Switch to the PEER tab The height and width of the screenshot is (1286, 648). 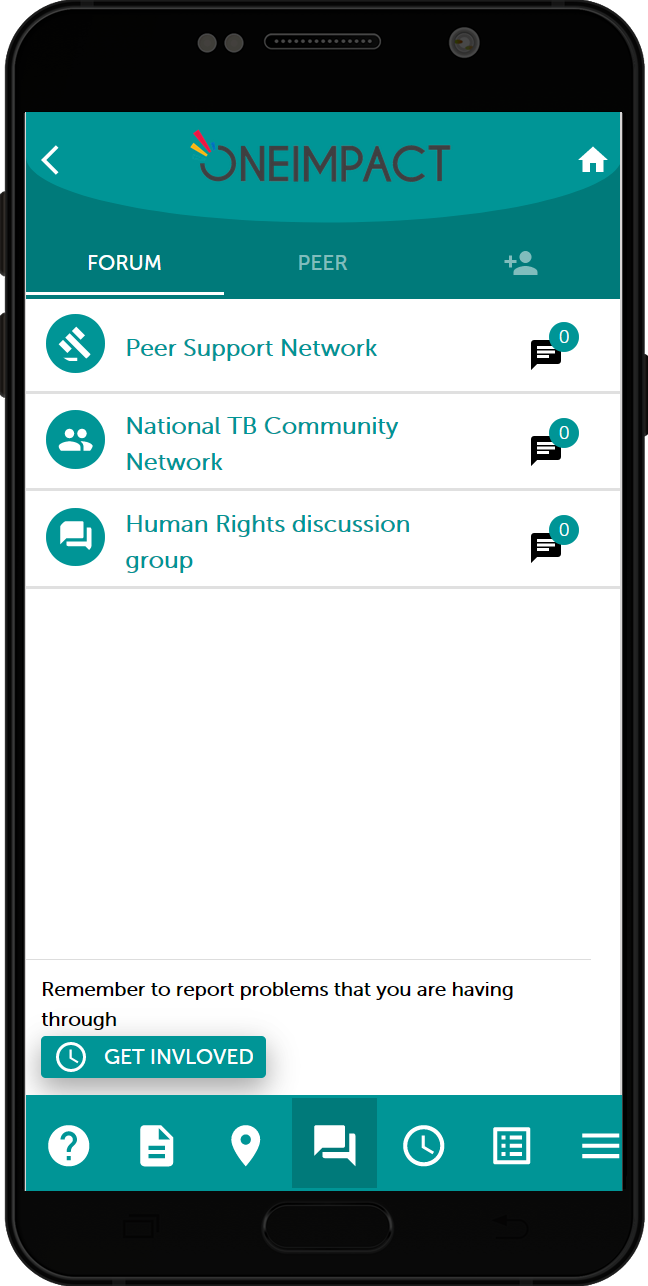pos(322,263)
